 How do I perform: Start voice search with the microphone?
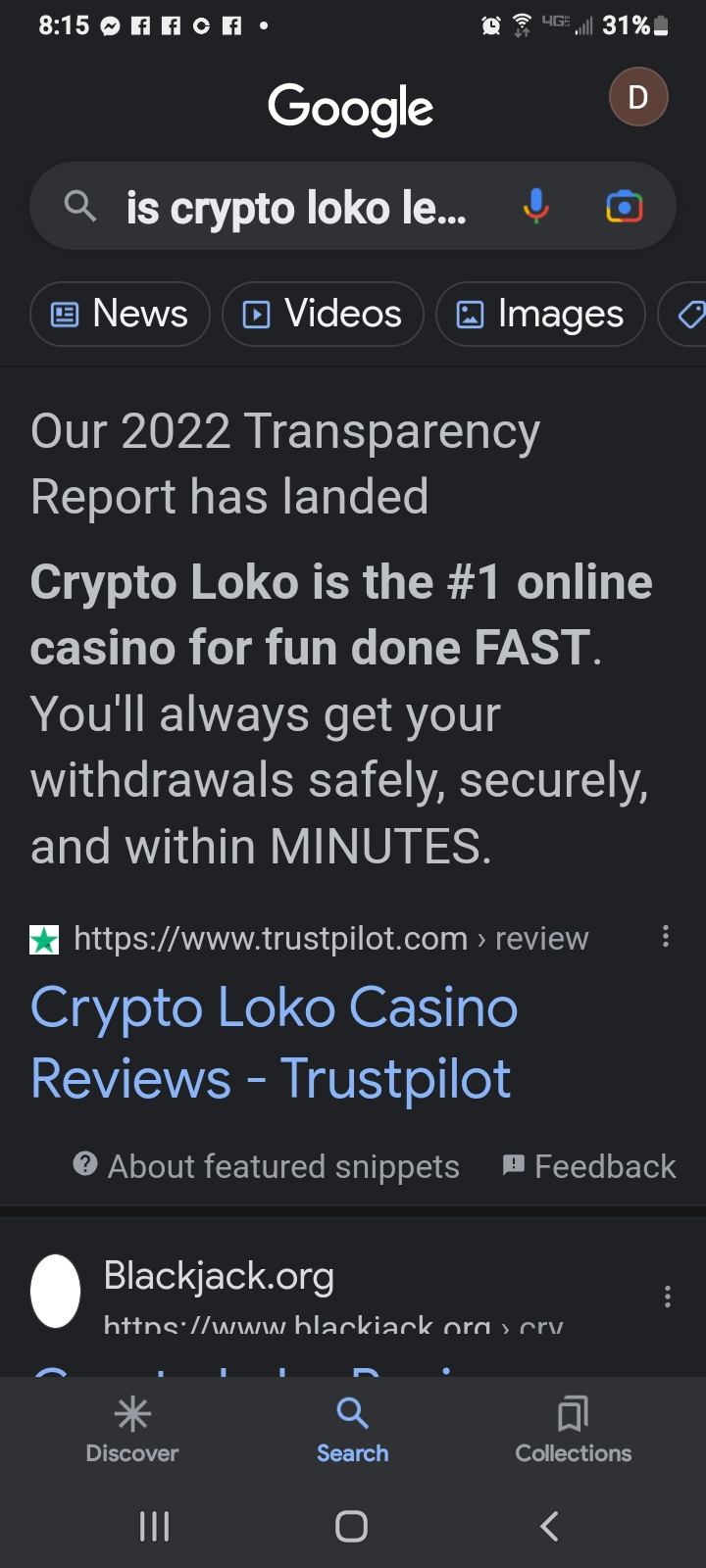(x=535, y=207)
